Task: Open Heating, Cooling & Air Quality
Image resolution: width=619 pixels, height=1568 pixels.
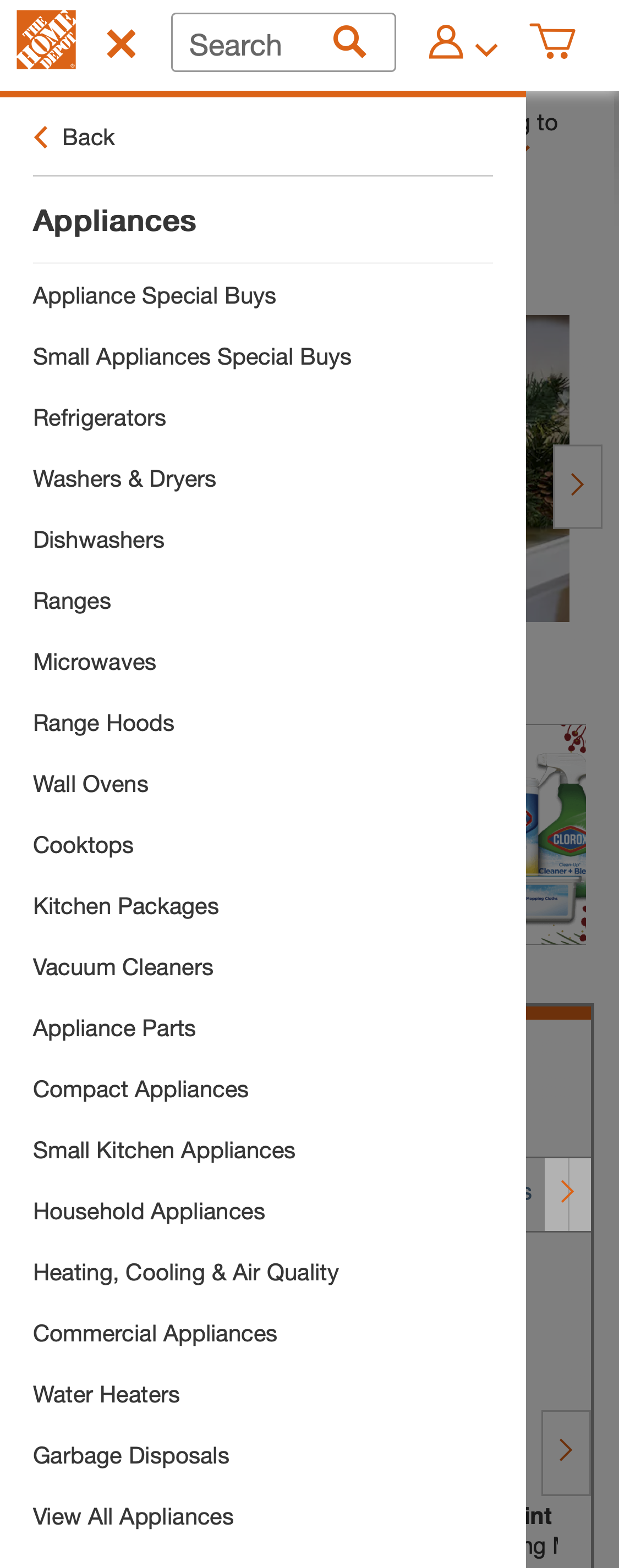Action: point(186,1272)
